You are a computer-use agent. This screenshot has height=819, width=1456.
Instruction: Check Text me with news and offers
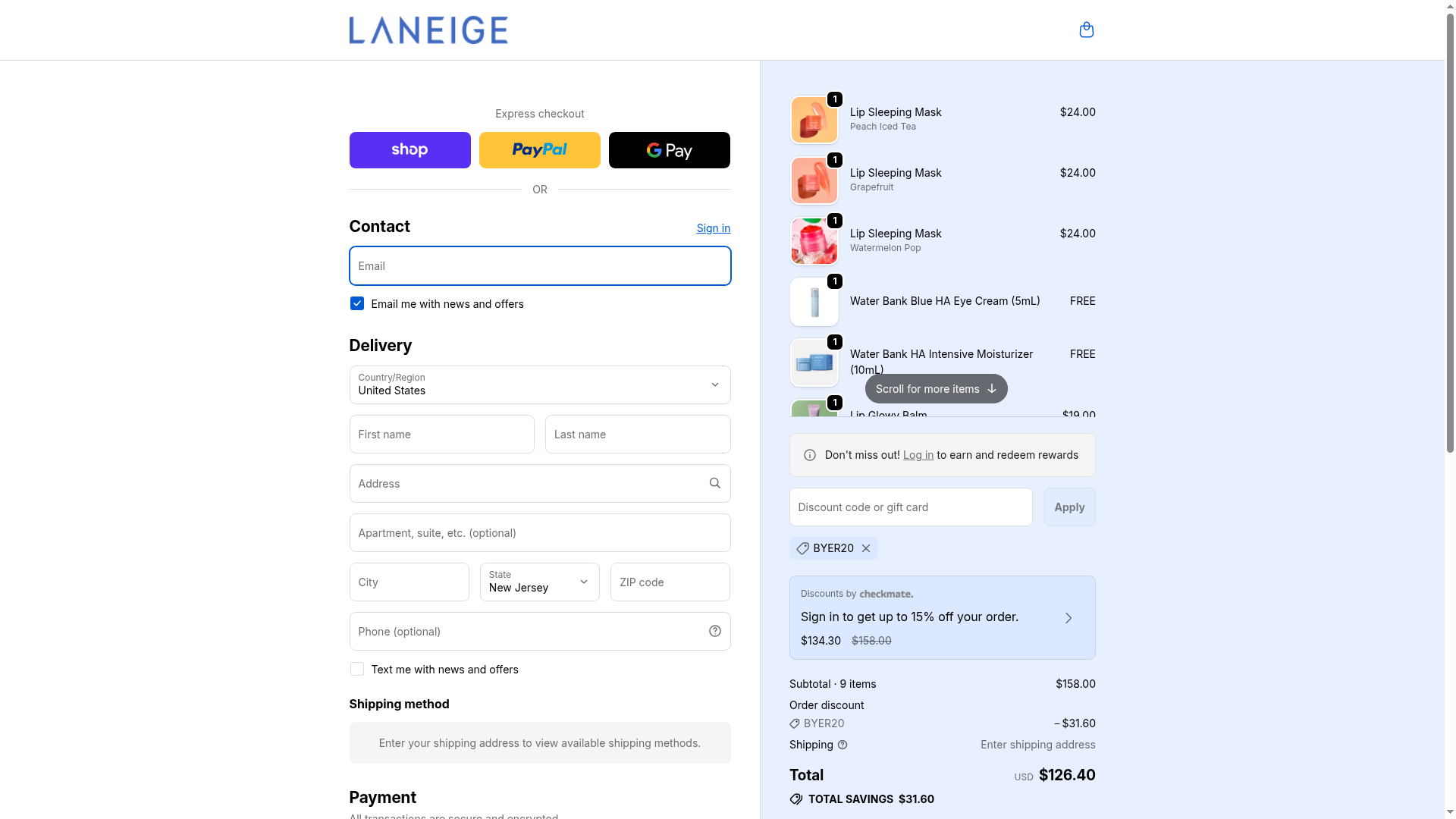[357, 670]
